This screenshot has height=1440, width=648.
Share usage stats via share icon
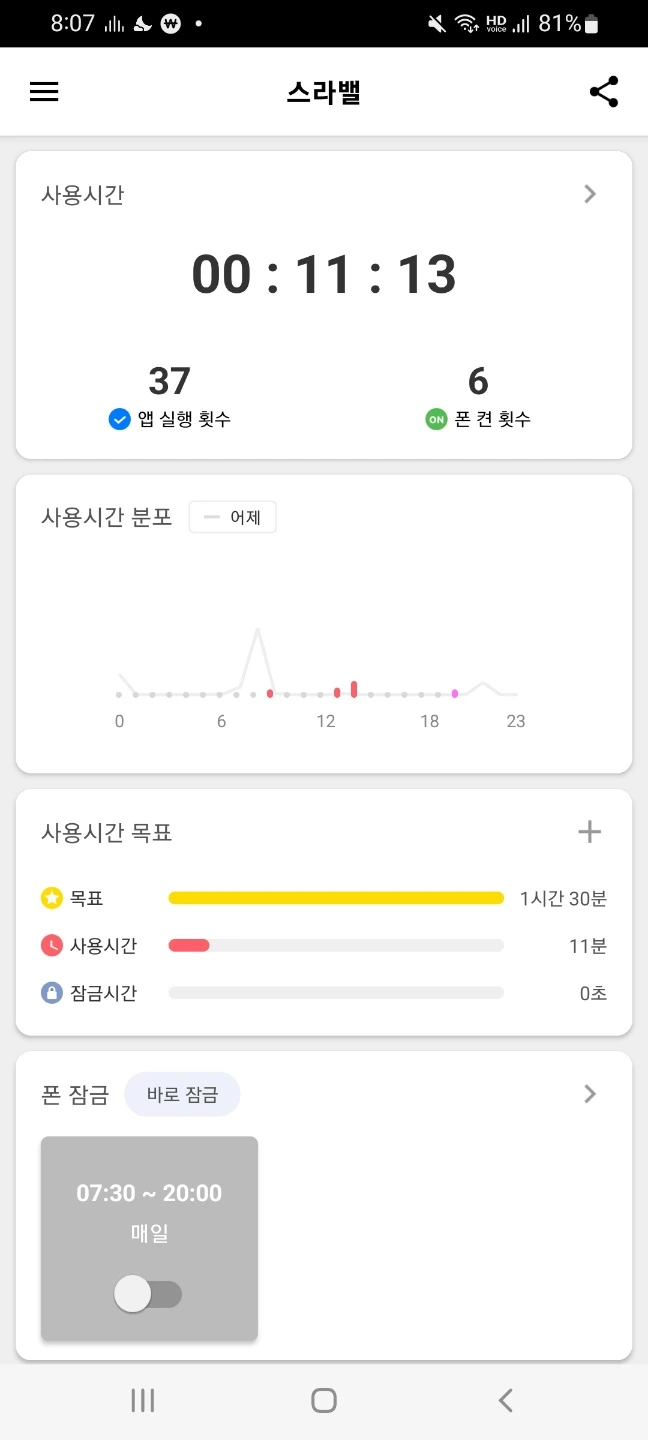coord(604,92)
